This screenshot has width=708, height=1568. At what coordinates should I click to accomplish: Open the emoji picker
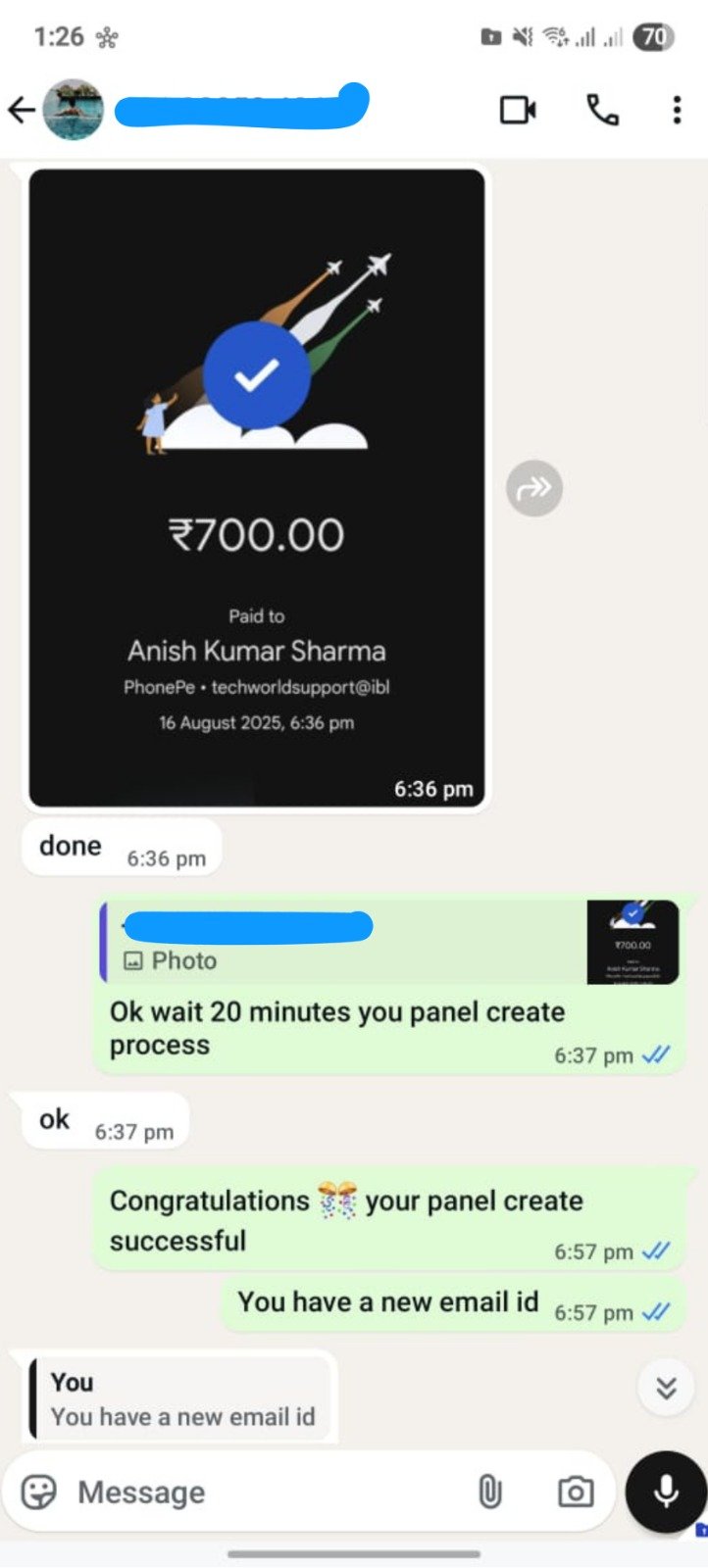[x=39, y=1492]
